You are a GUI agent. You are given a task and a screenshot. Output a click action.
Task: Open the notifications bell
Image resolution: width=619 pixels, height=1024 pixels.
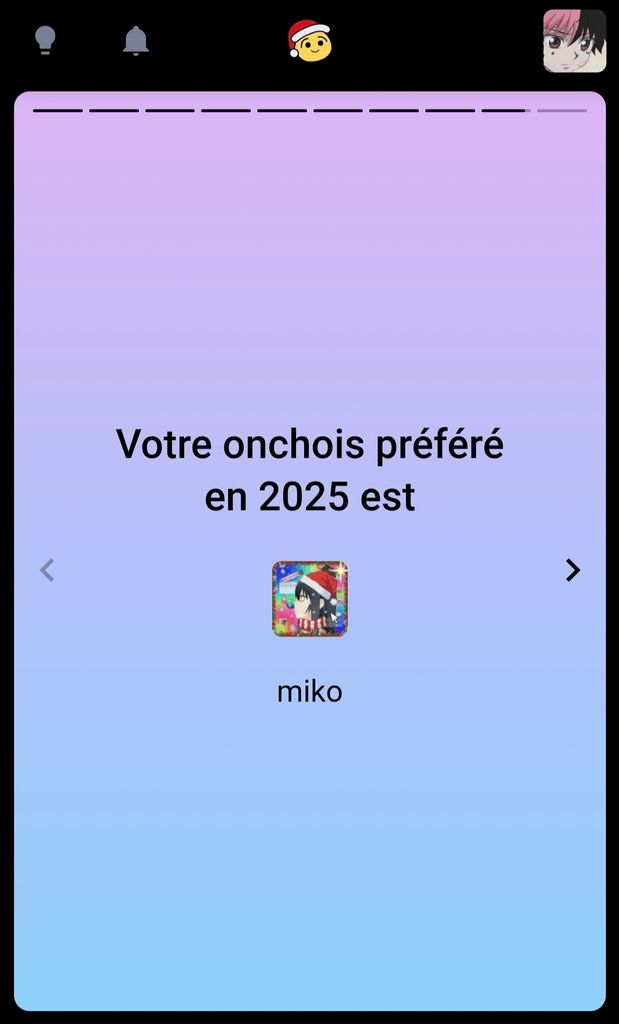tap(136, 40)
